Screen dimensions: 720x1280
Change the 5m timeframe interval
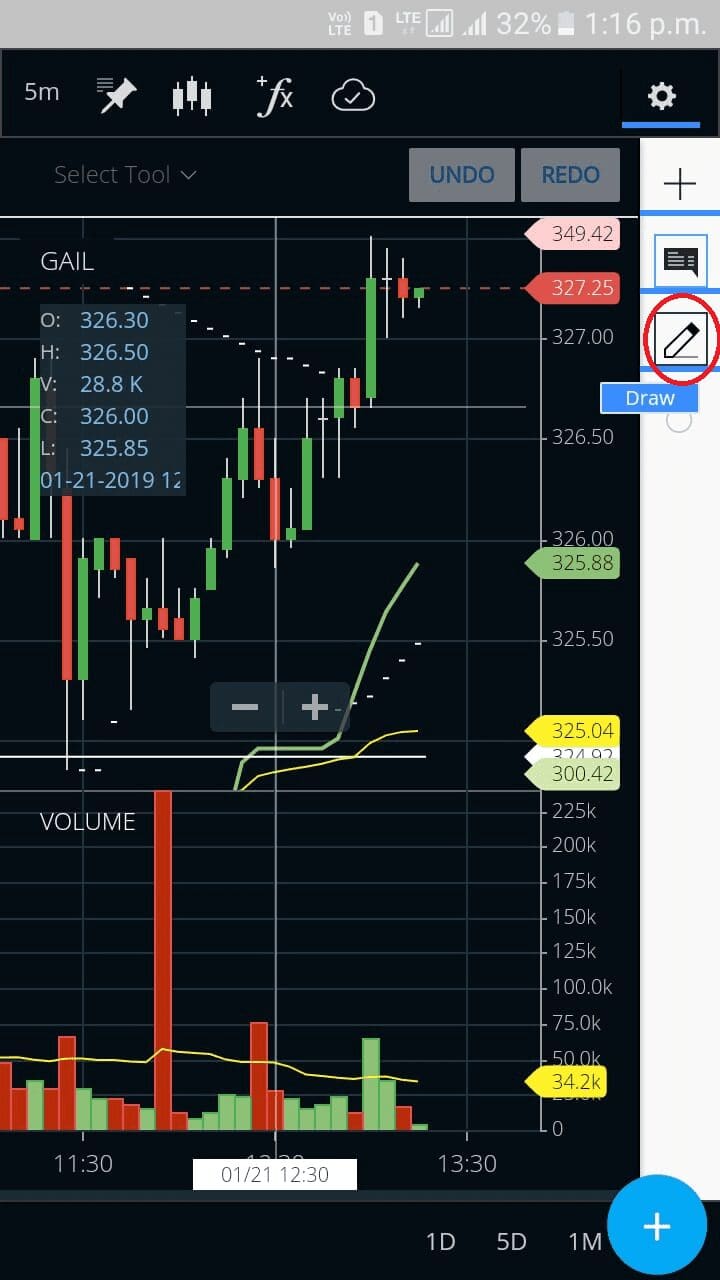click(42, 93)
